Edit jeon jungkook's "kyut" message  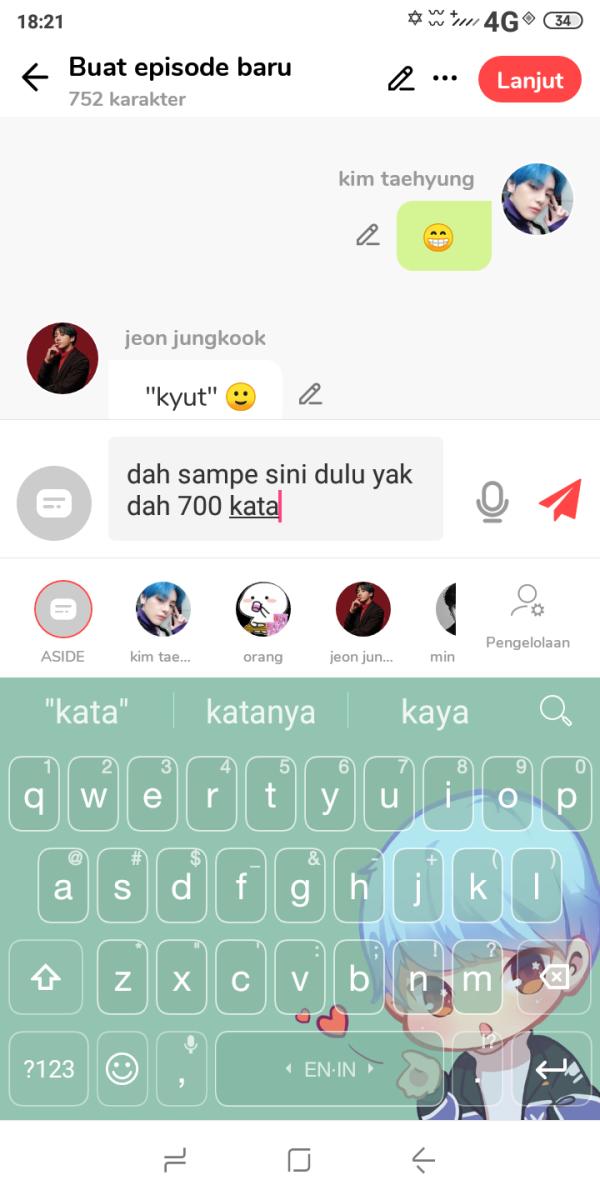(x=311, y=394)
